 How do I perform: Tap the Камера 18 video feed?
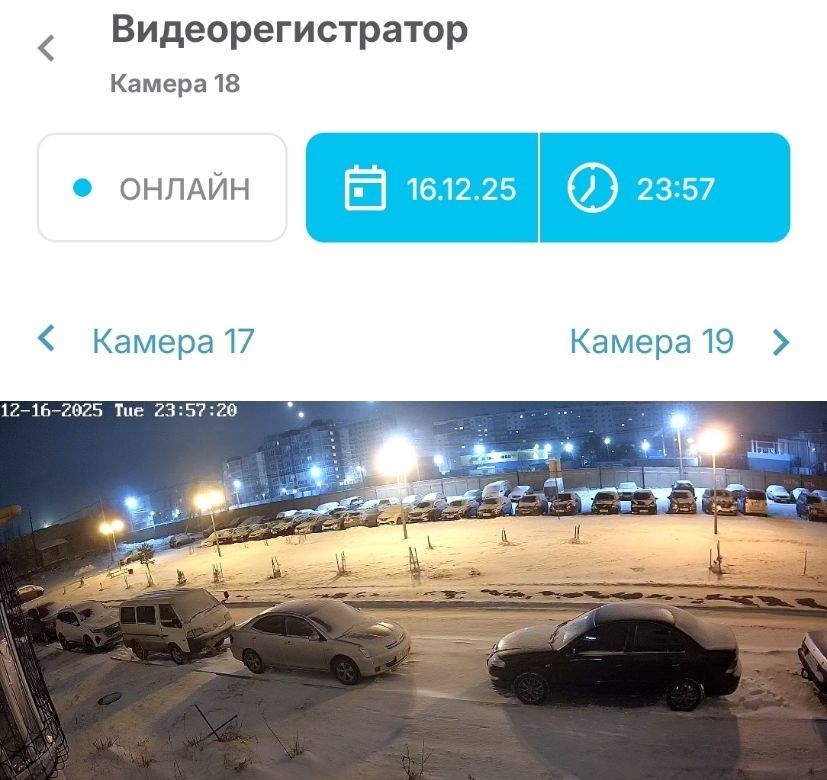point(413,590)
